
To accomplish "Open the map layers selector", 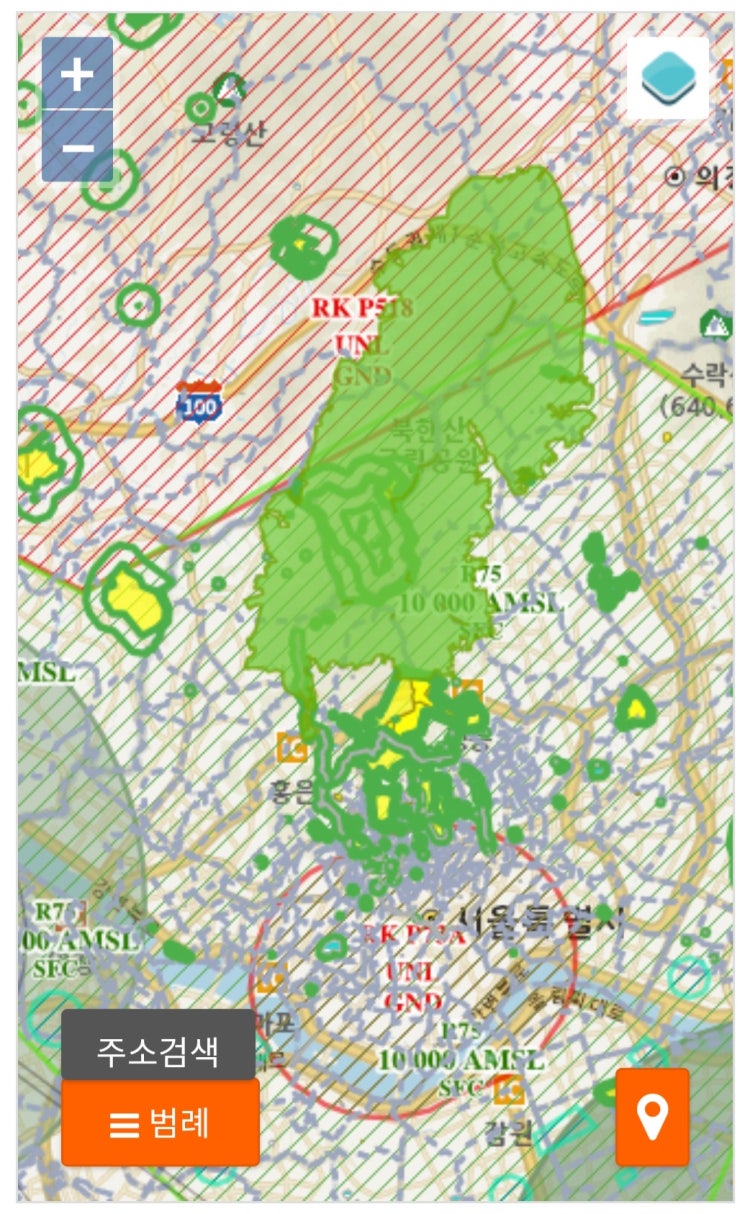I will tap(667, 78).
